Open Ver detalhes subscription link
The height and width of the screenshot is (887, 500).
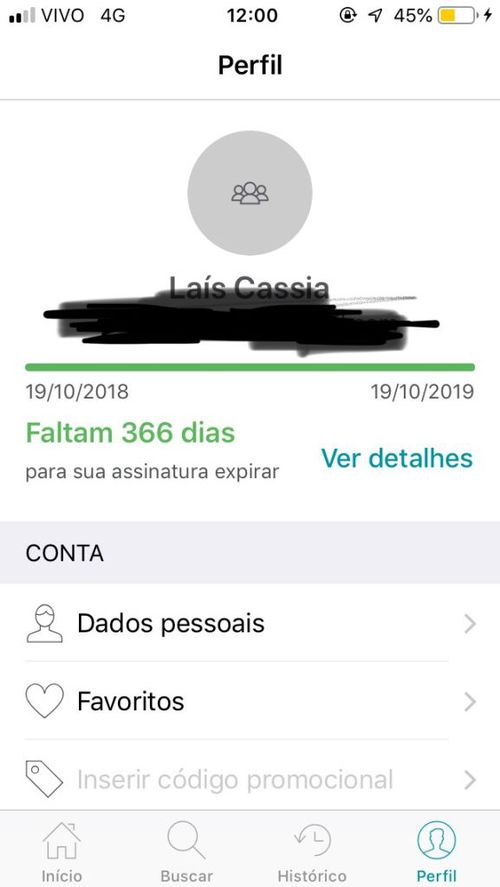[397, 458]
